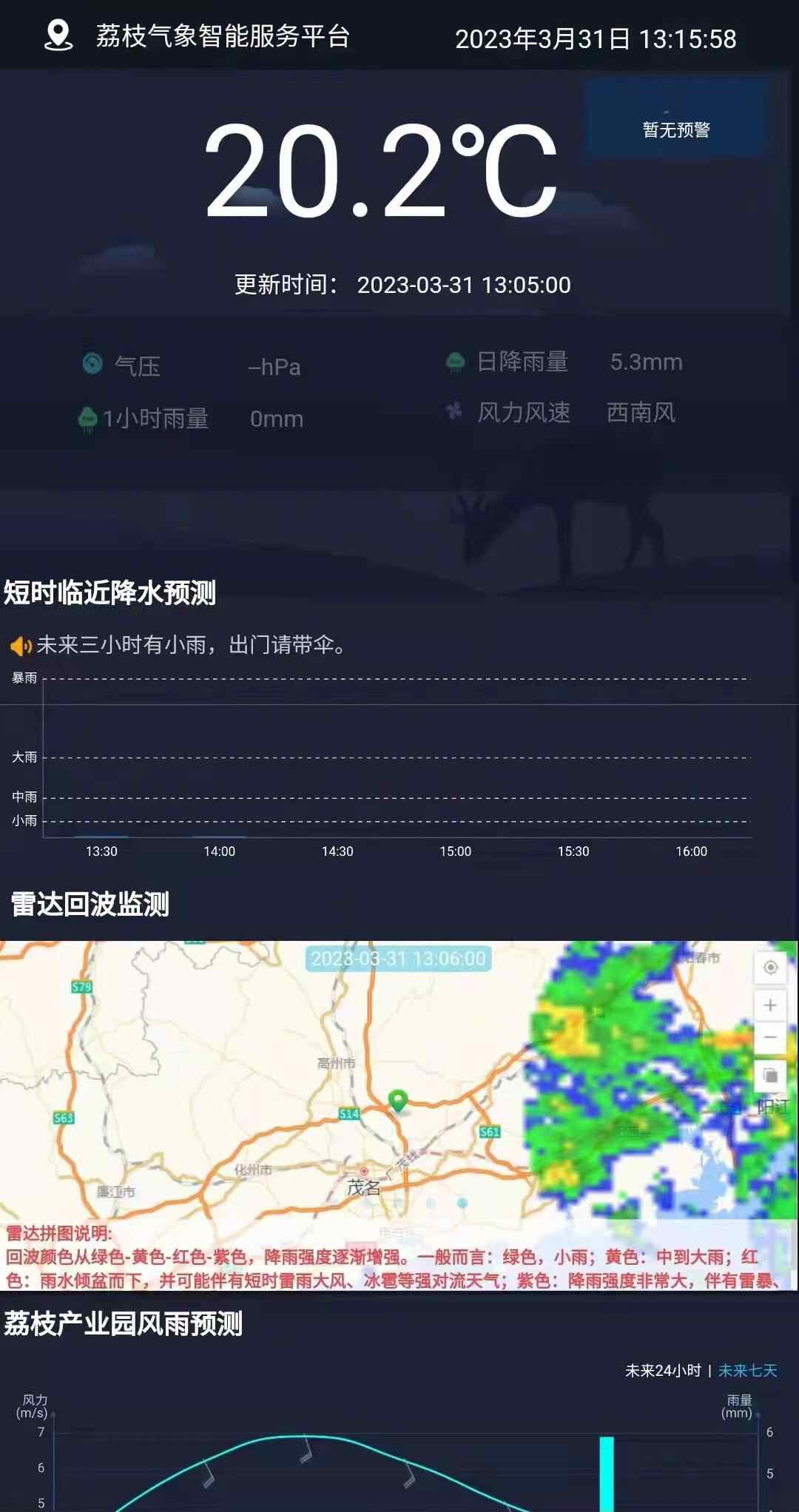Locate my position on radar map
Image resolution: width=799 pixels, height=1512 pixels.
click(x=770, y=968)
